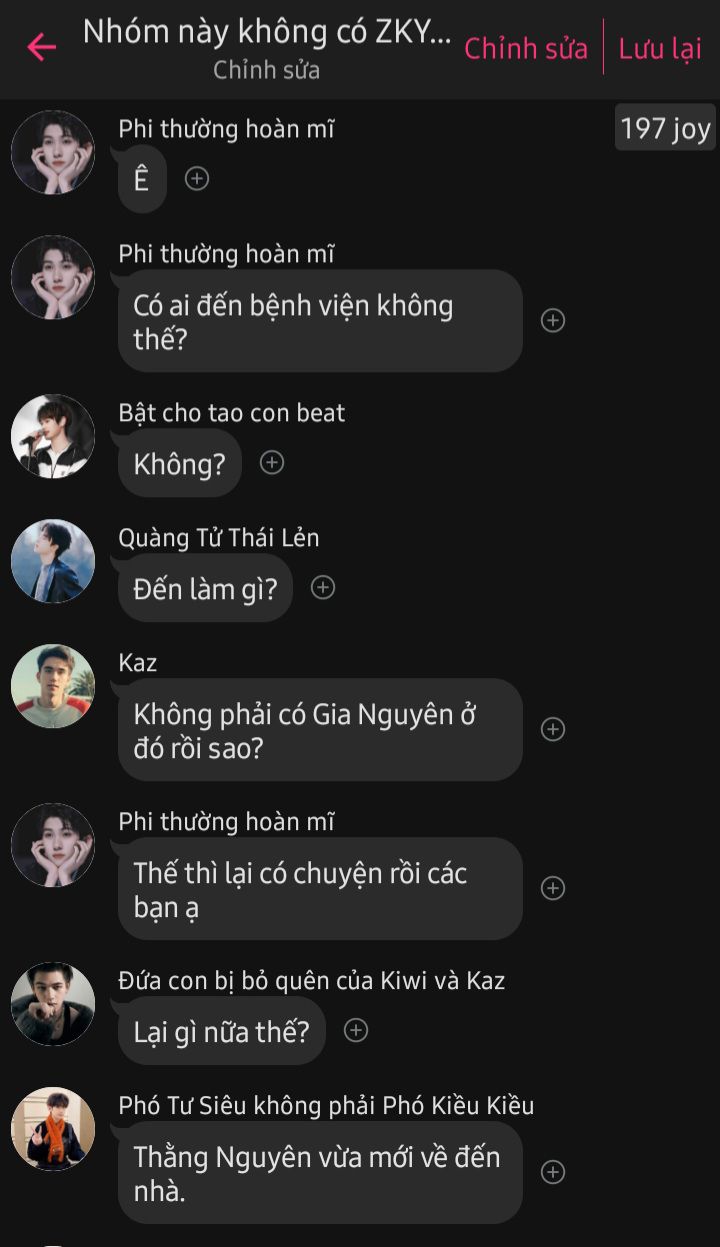
Task: Tap plus icon beside Kaz's Gia Nguyên message
Action: click(553, 729)
